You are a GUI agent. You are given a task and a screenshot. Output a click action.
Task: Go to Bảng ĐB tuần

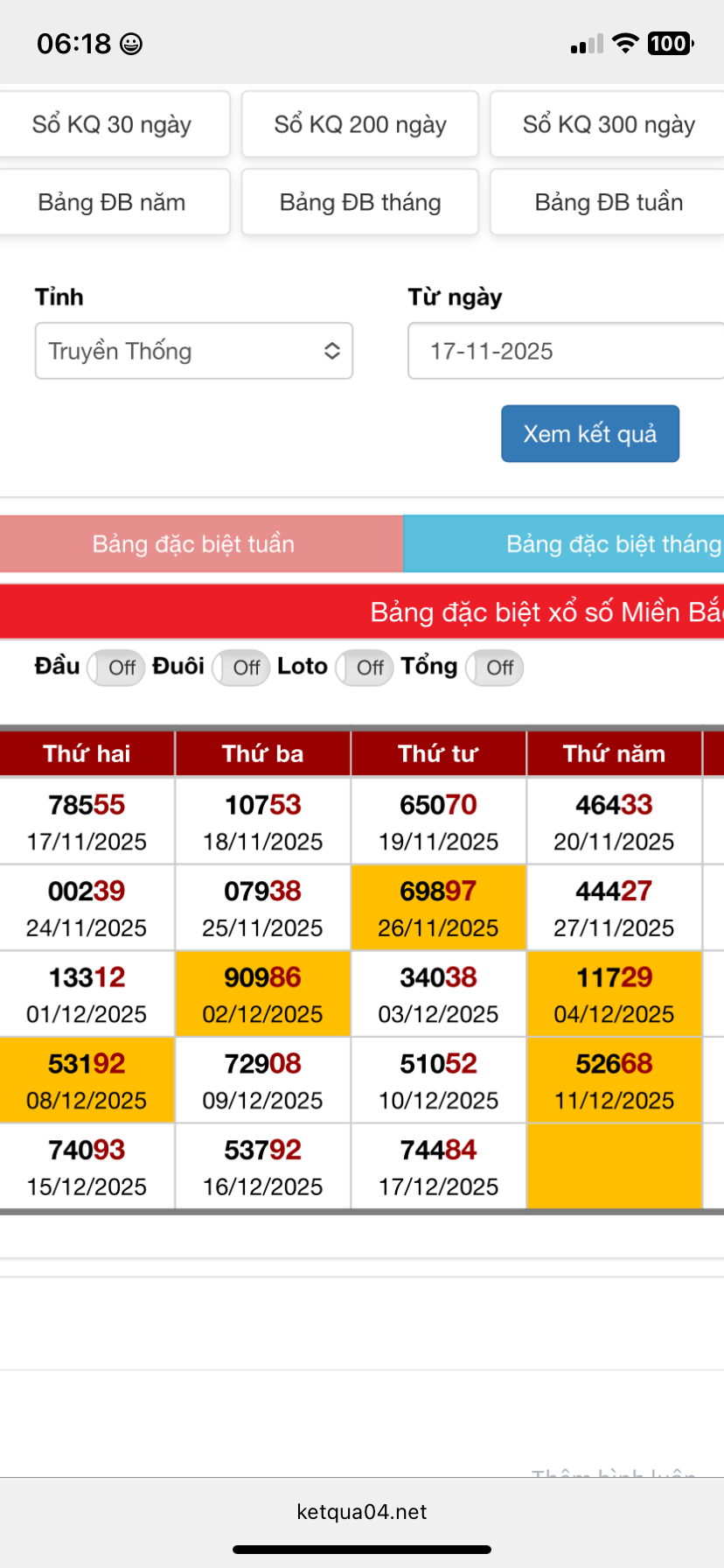click(609, 203)
